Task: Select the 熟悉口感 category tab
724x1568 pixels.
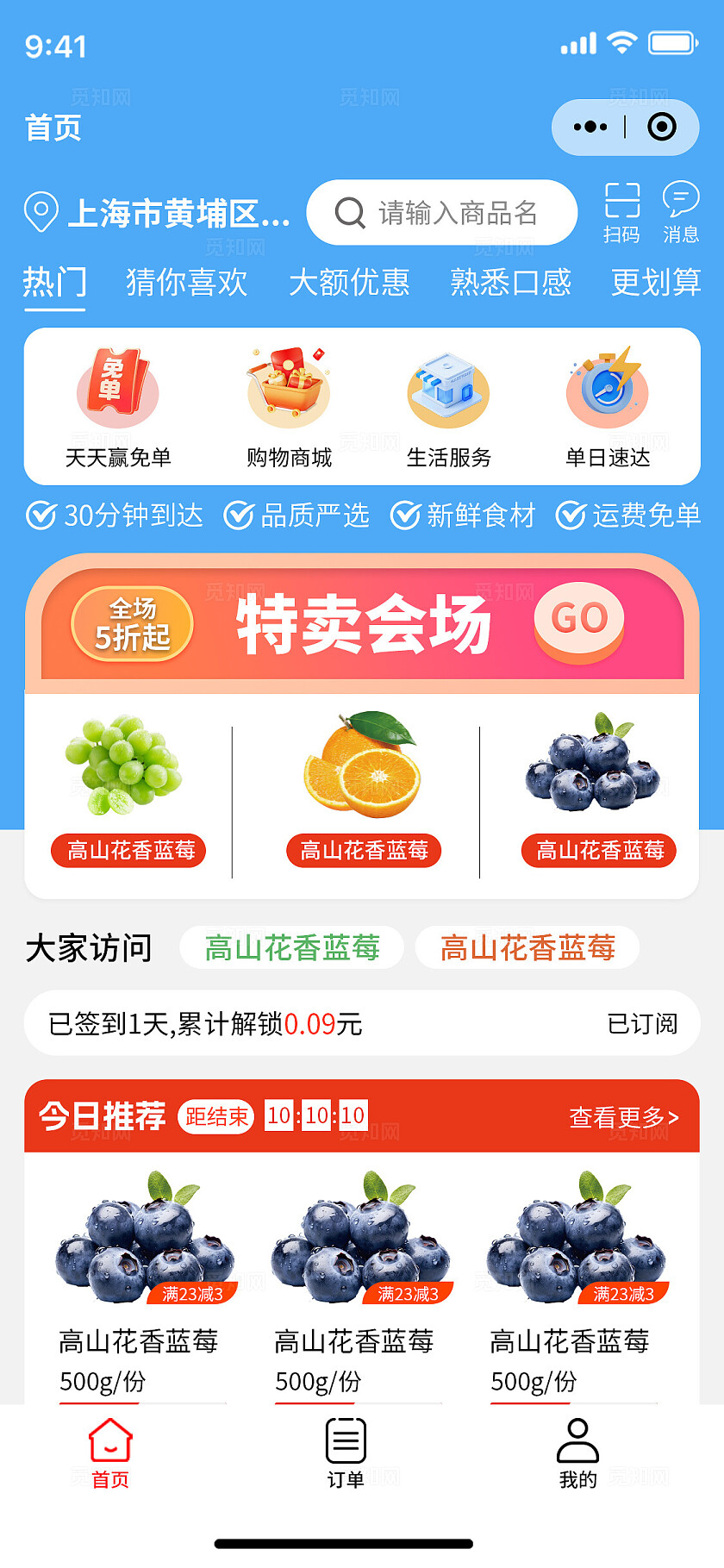Action: pyautogui.click(x=510, y=283)
